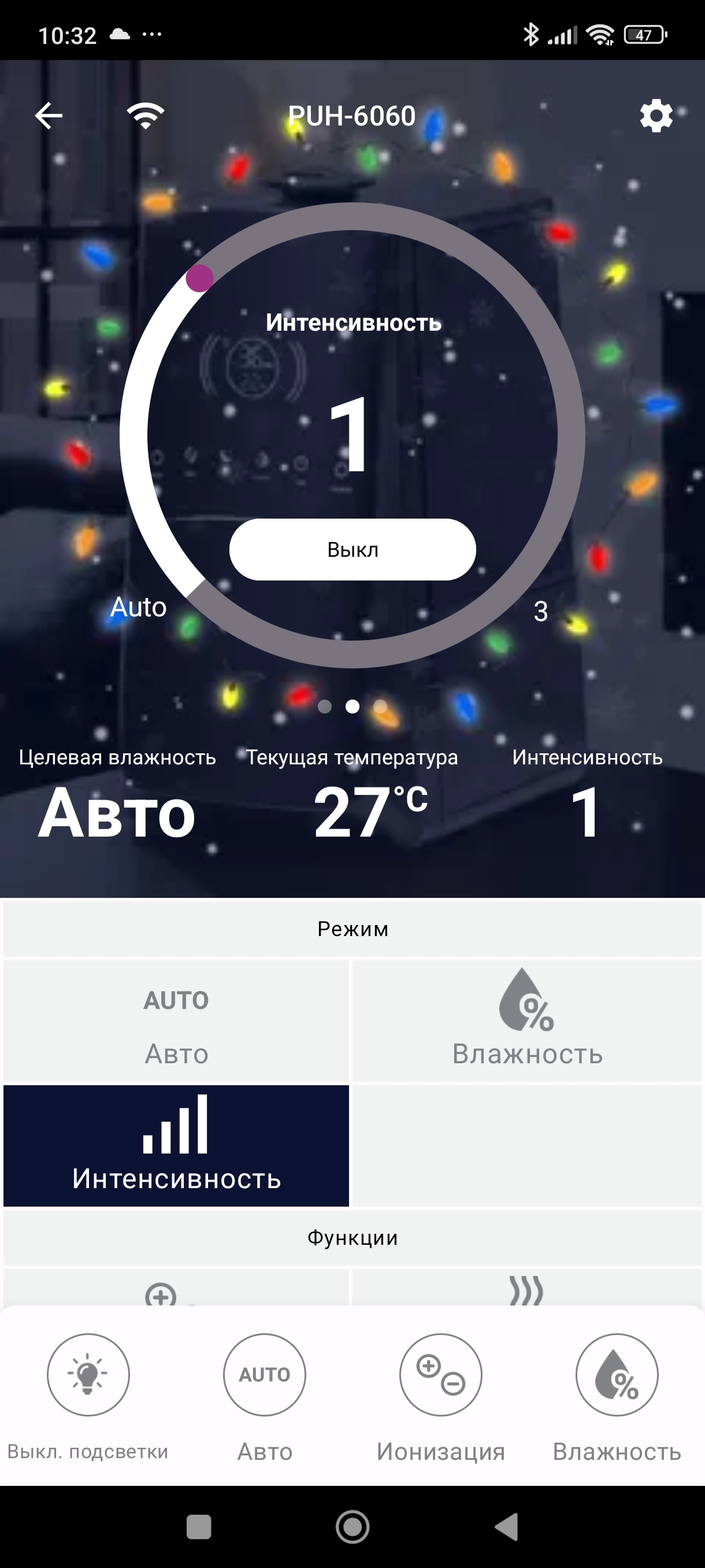This screenshot has height=1568, width=705.
Task: Select the Авто mode tile
Action: pyautogui.click(x=176, y=1022)
